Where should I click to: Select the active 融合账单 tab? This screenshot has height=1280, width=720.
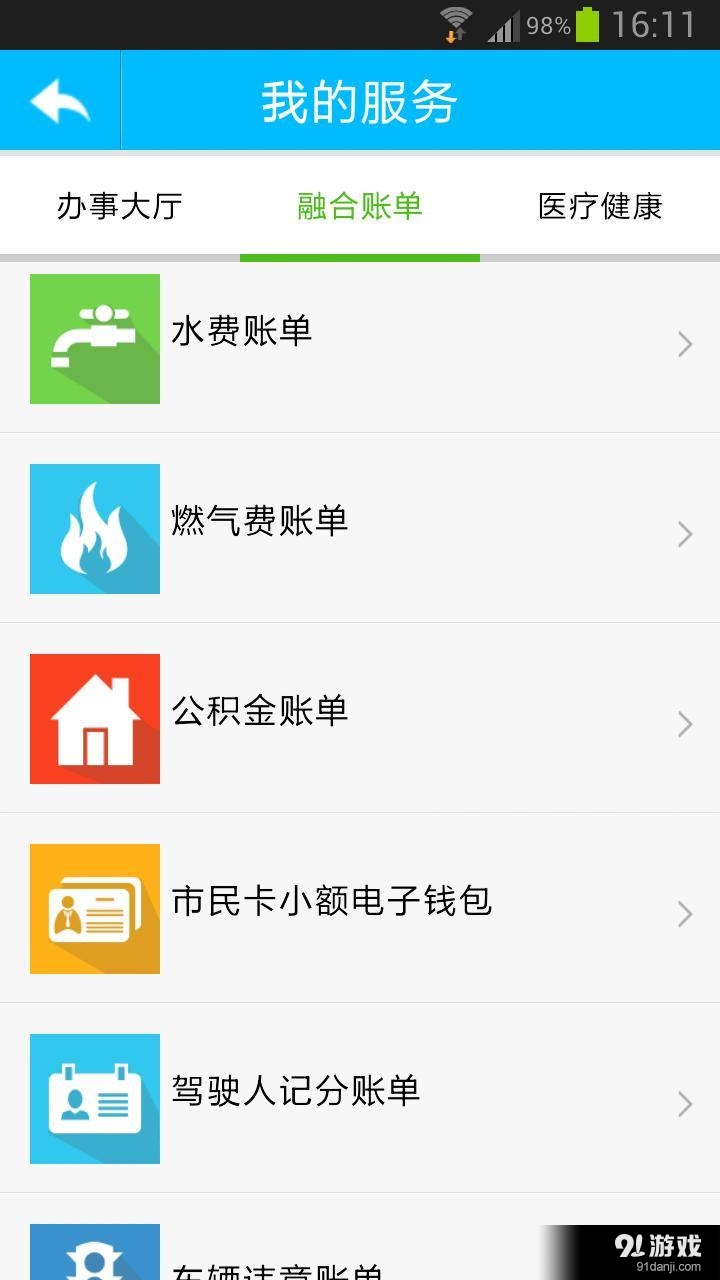pyautogui.click(x=359, y=206)
